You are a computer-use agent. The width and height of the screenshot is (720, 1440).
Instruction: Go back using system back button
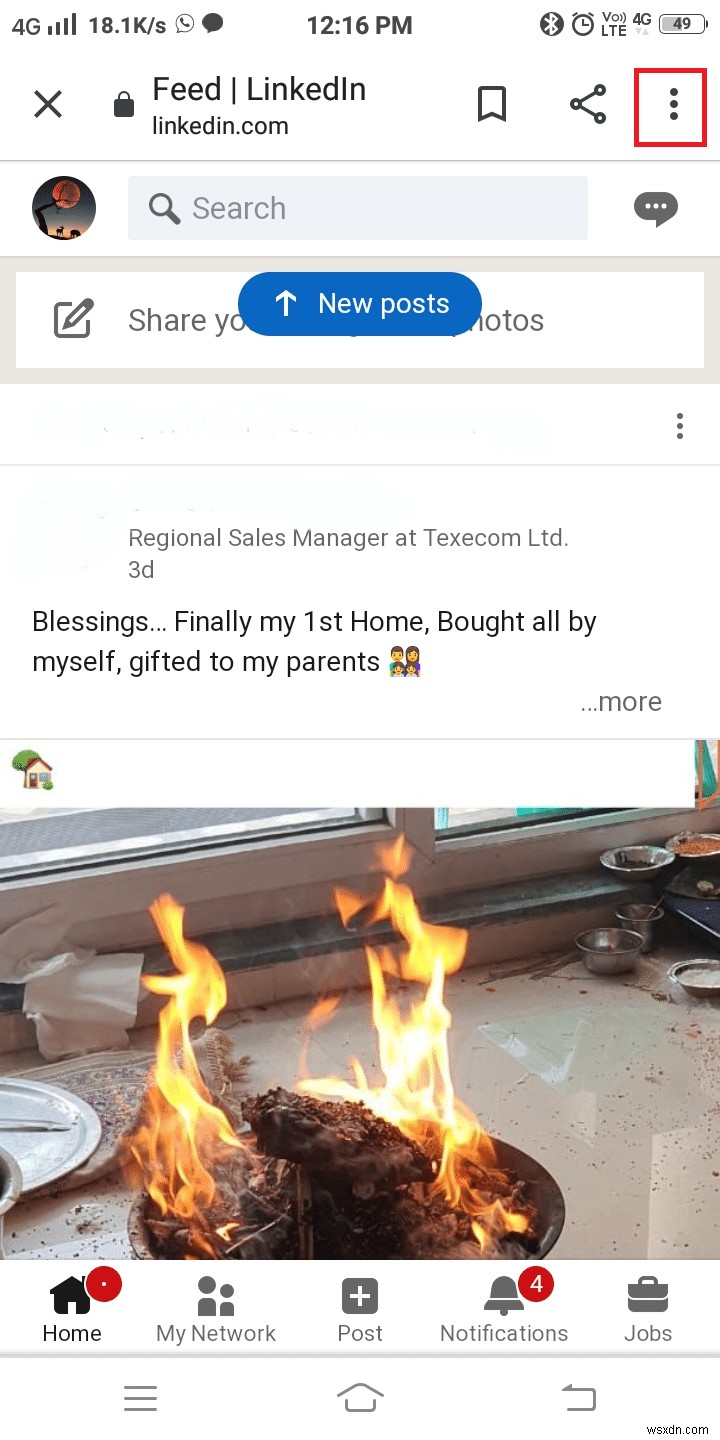click(579, 1398)
